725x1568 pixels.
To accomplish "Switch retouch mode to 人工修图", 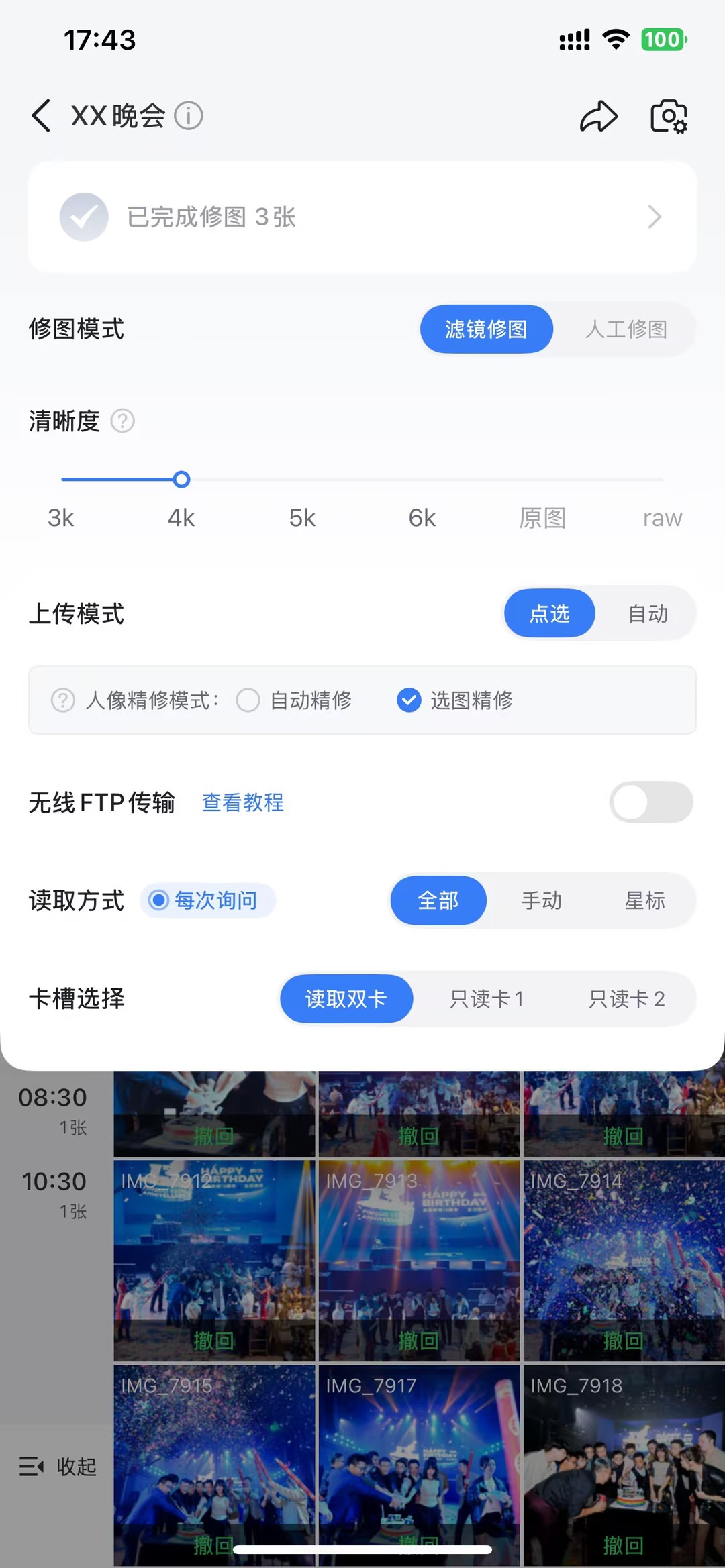I will [x=626, y=329].
